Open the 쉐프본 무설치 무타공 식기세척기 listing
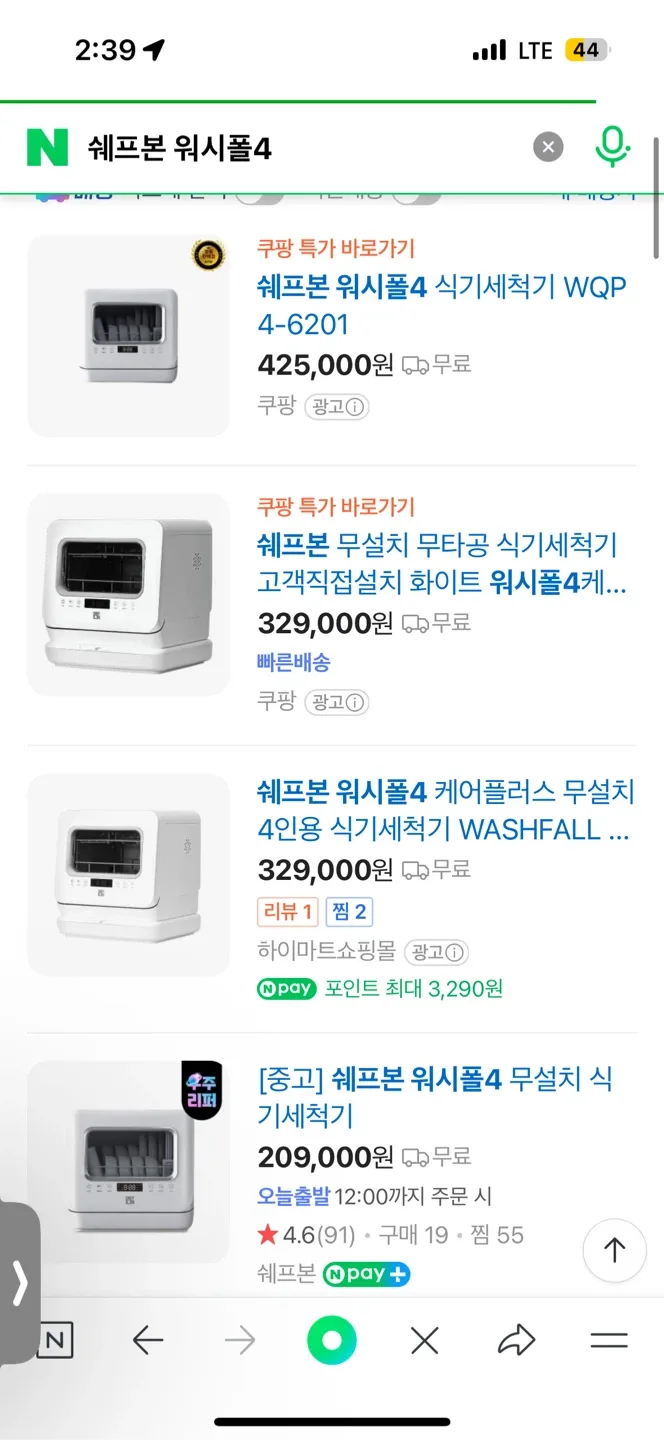 click(441, 564)
